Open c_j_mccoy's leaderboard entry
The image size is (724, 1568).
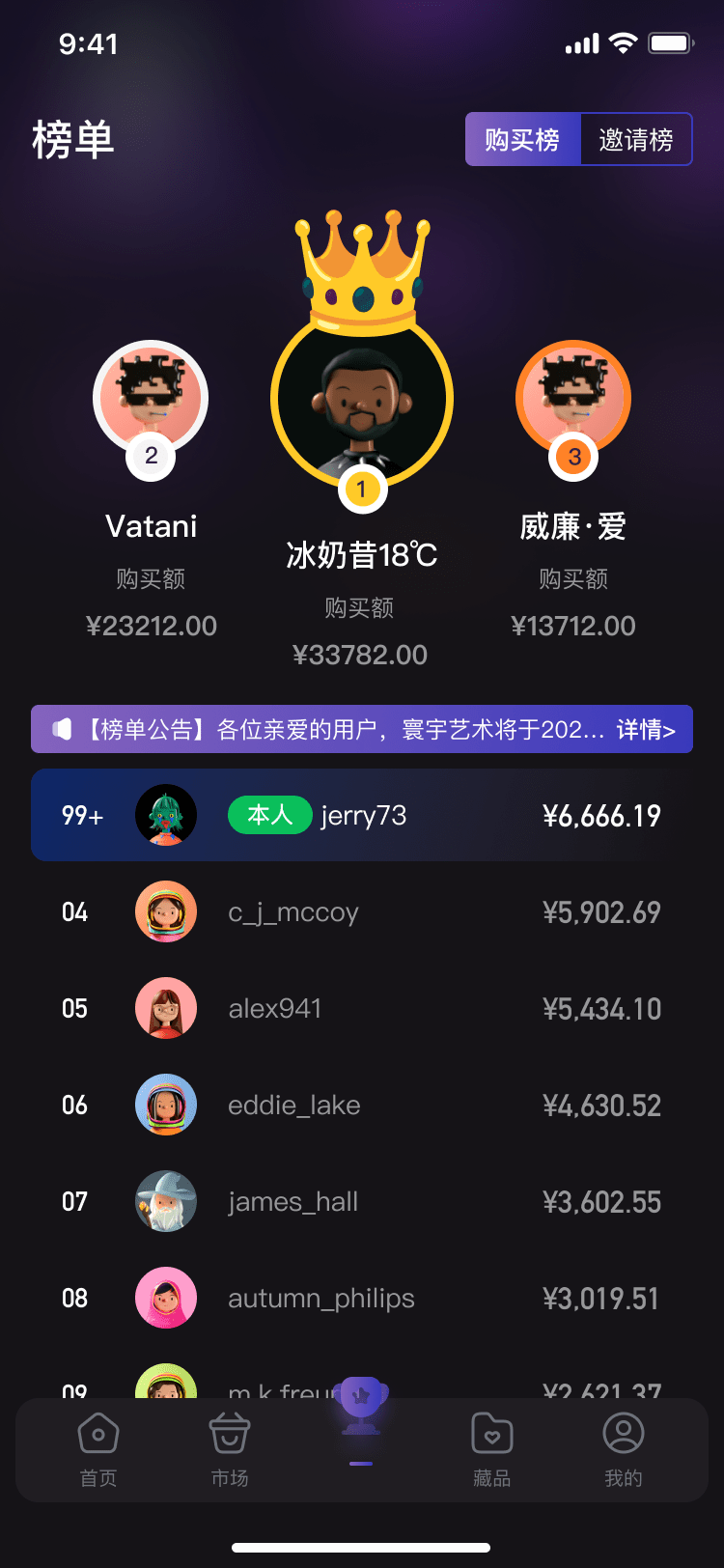coord(362,911)
